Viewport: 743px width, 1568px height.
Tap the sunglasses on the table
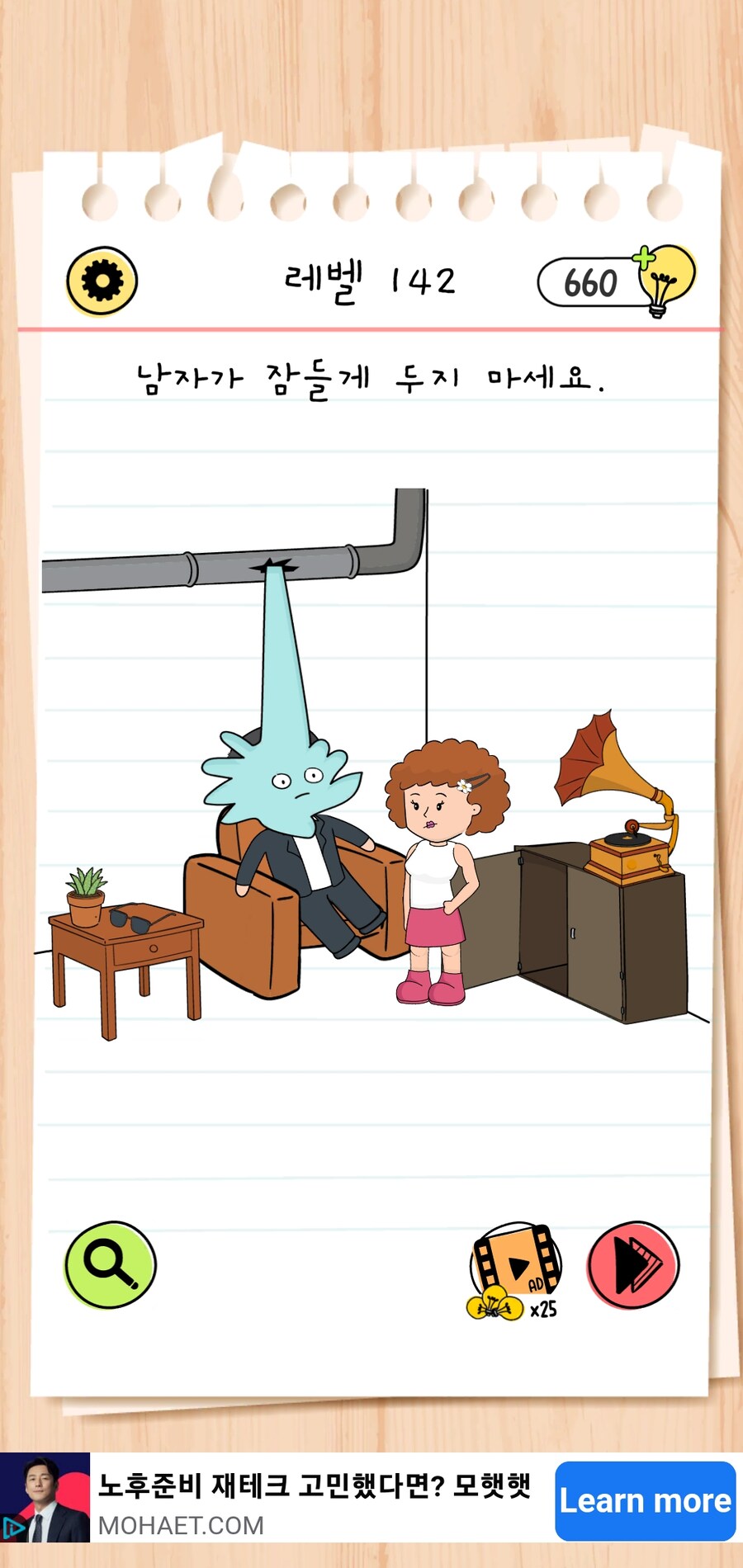(136, 918)
